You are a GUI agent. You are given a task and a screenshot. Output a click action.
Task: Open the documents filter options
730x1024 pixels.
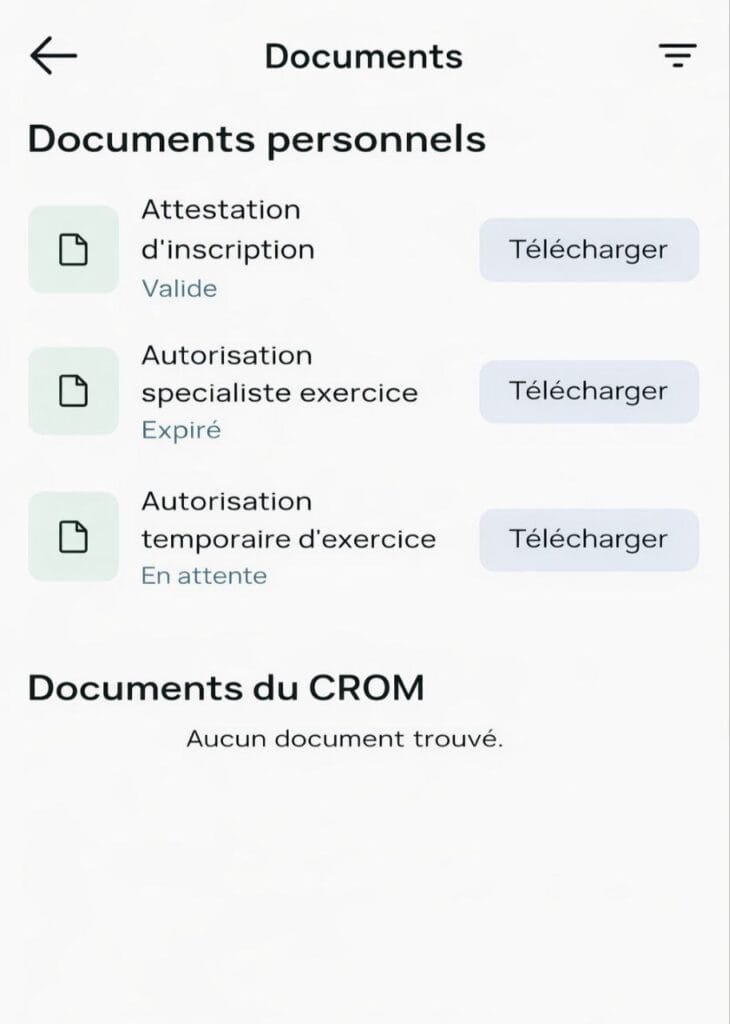(x=677, y=56)
